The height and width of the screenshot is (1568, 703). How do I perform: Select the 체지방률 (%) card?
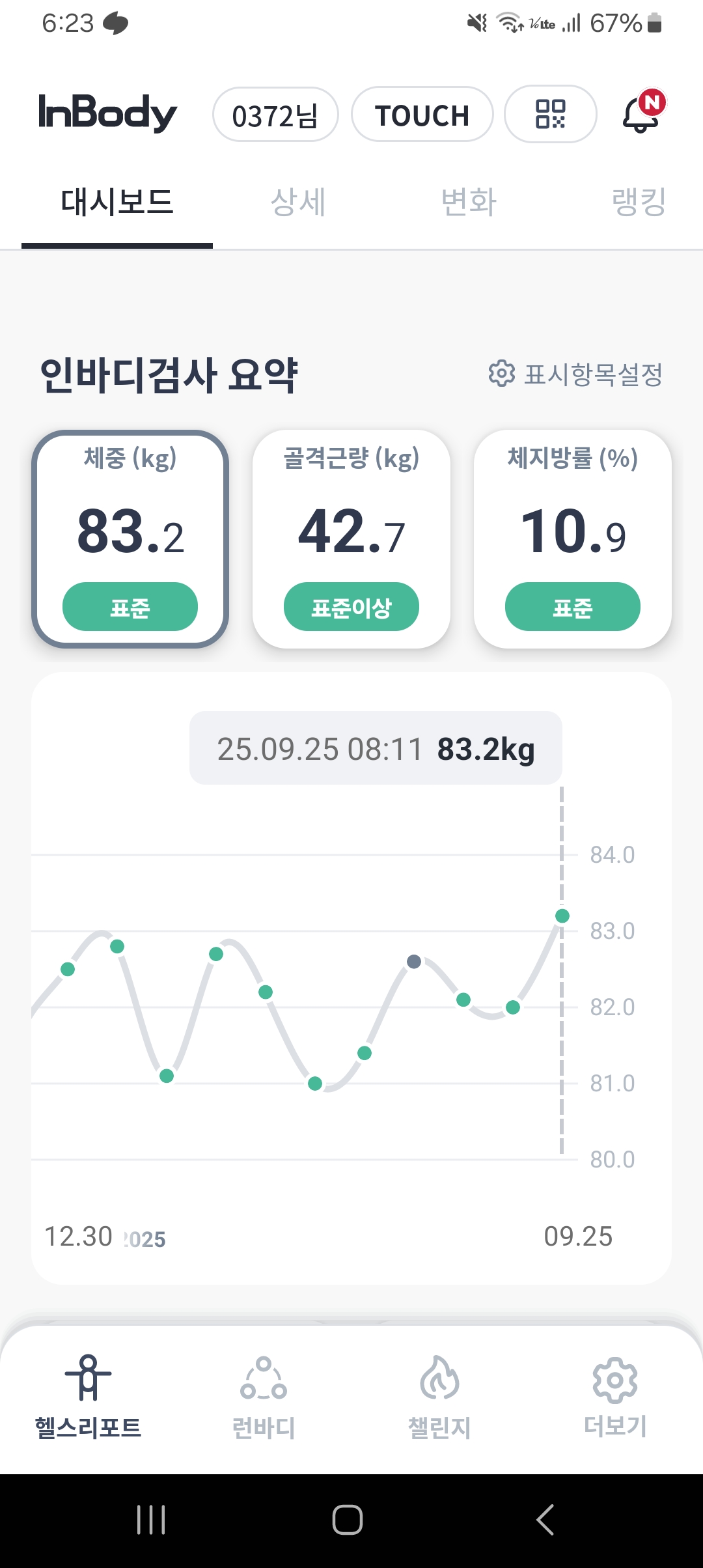(573, 539)
